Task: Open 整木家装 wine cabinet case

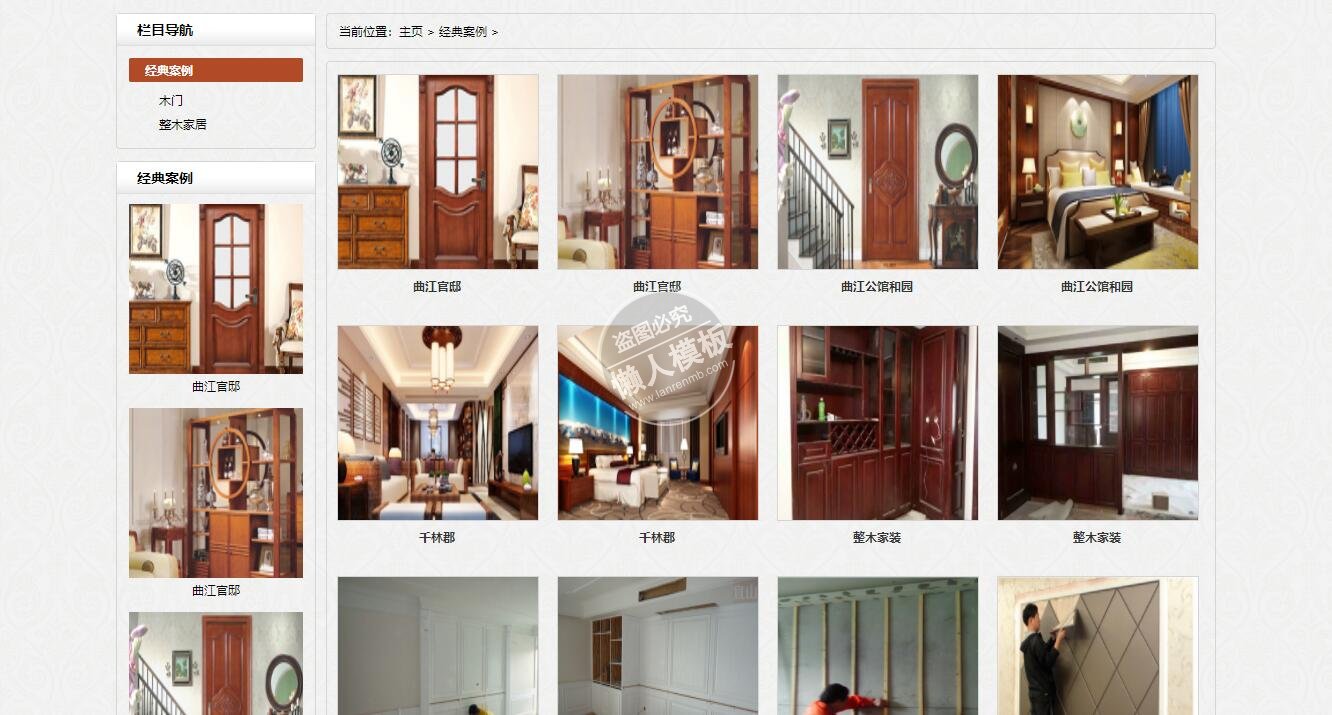Action: pos(877,423)
